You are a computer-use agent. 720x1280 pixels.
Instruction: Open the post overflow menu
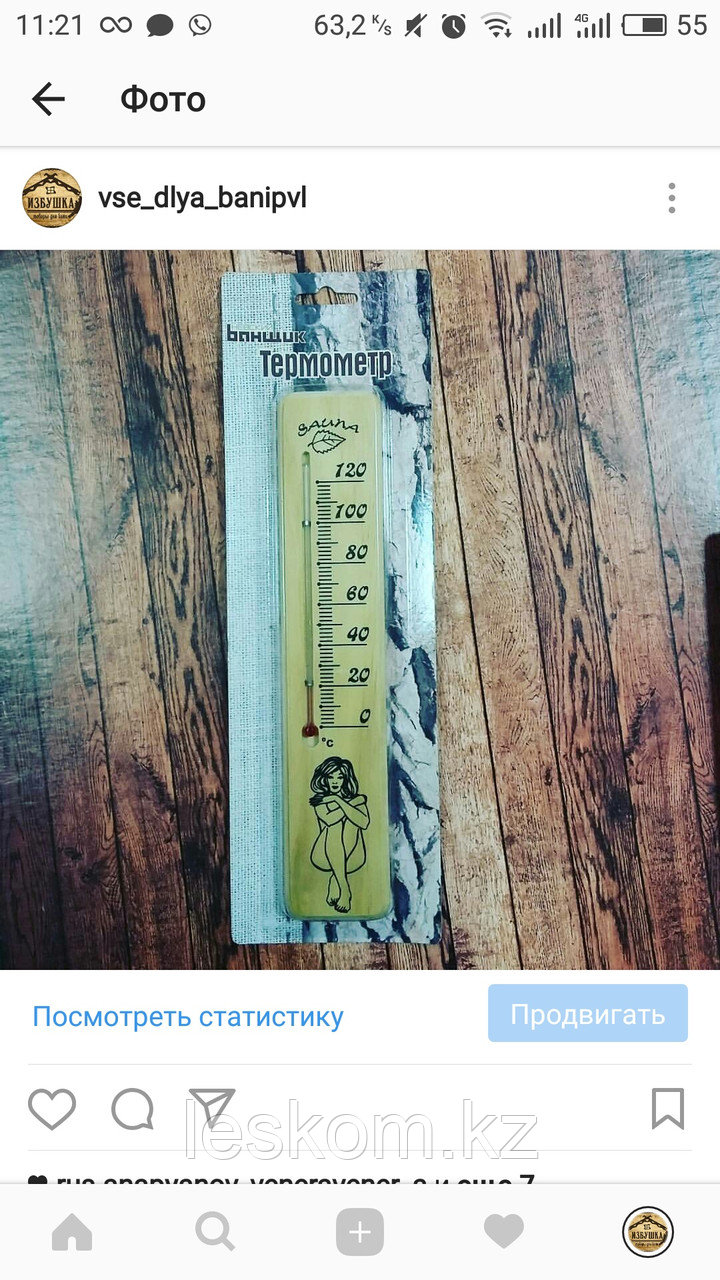pos(672,198)
